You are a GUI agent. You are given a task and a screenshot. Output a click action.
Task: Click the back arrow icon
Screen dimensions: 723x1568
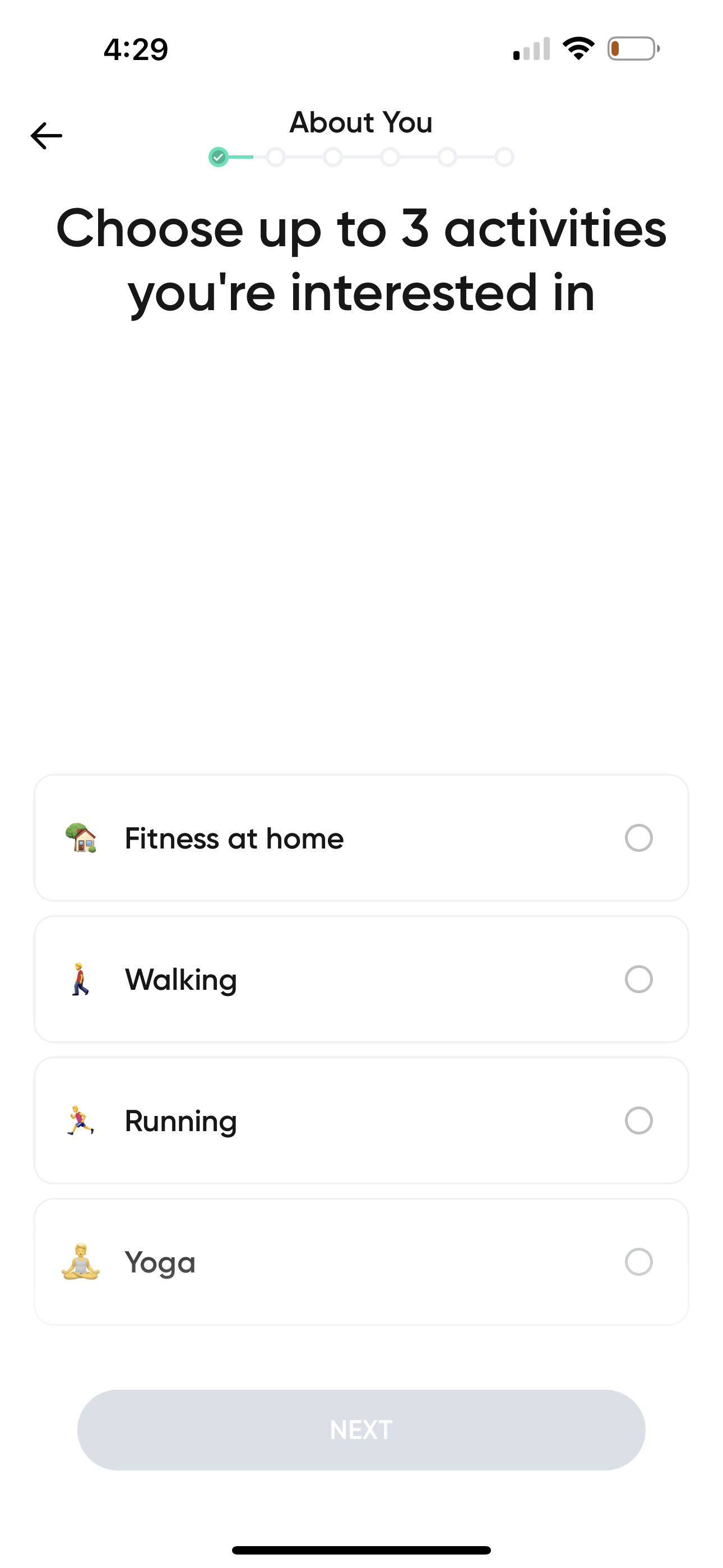pos(45,135)
